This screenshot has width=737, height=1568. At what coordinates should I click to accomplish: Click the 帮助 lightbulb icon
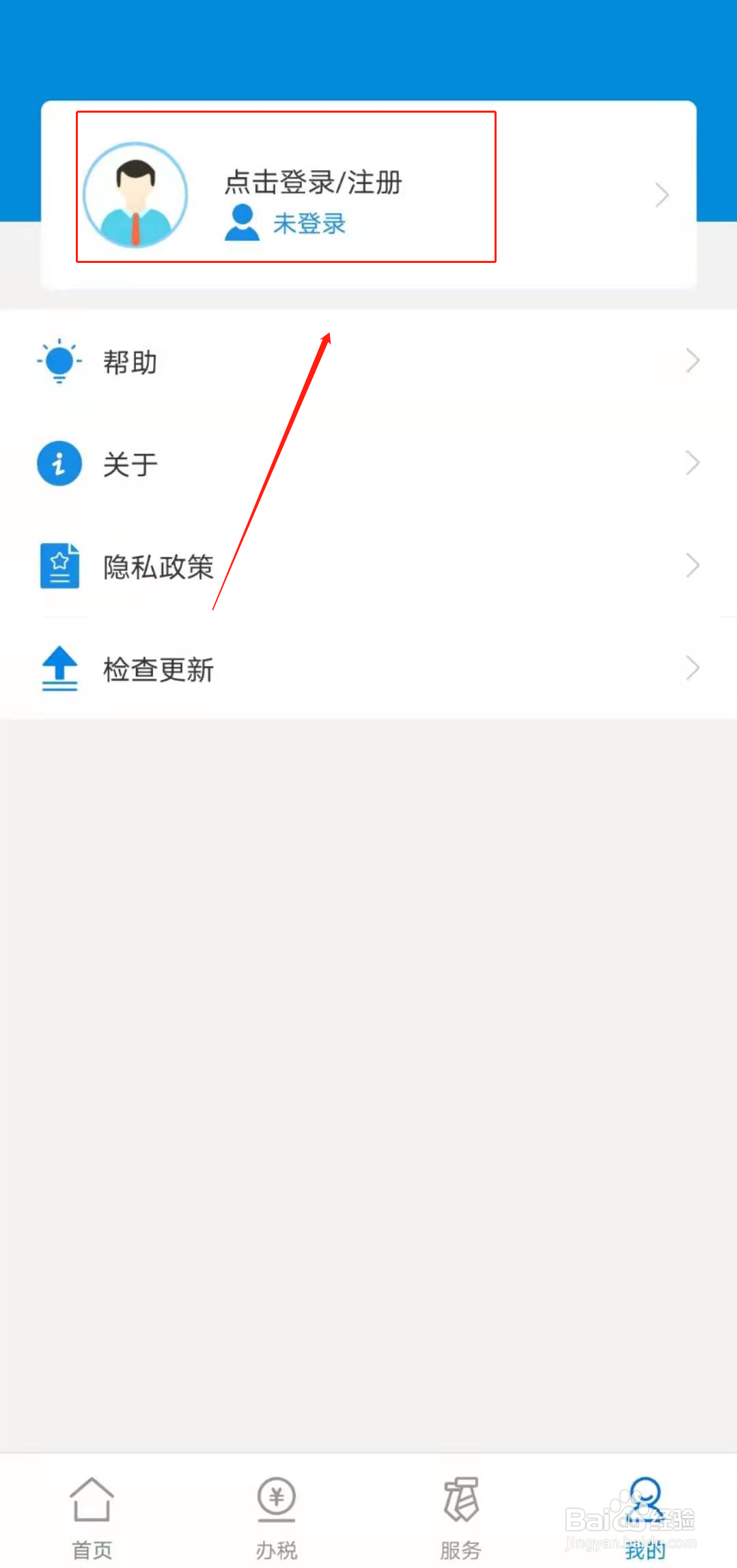click(59, 361)
